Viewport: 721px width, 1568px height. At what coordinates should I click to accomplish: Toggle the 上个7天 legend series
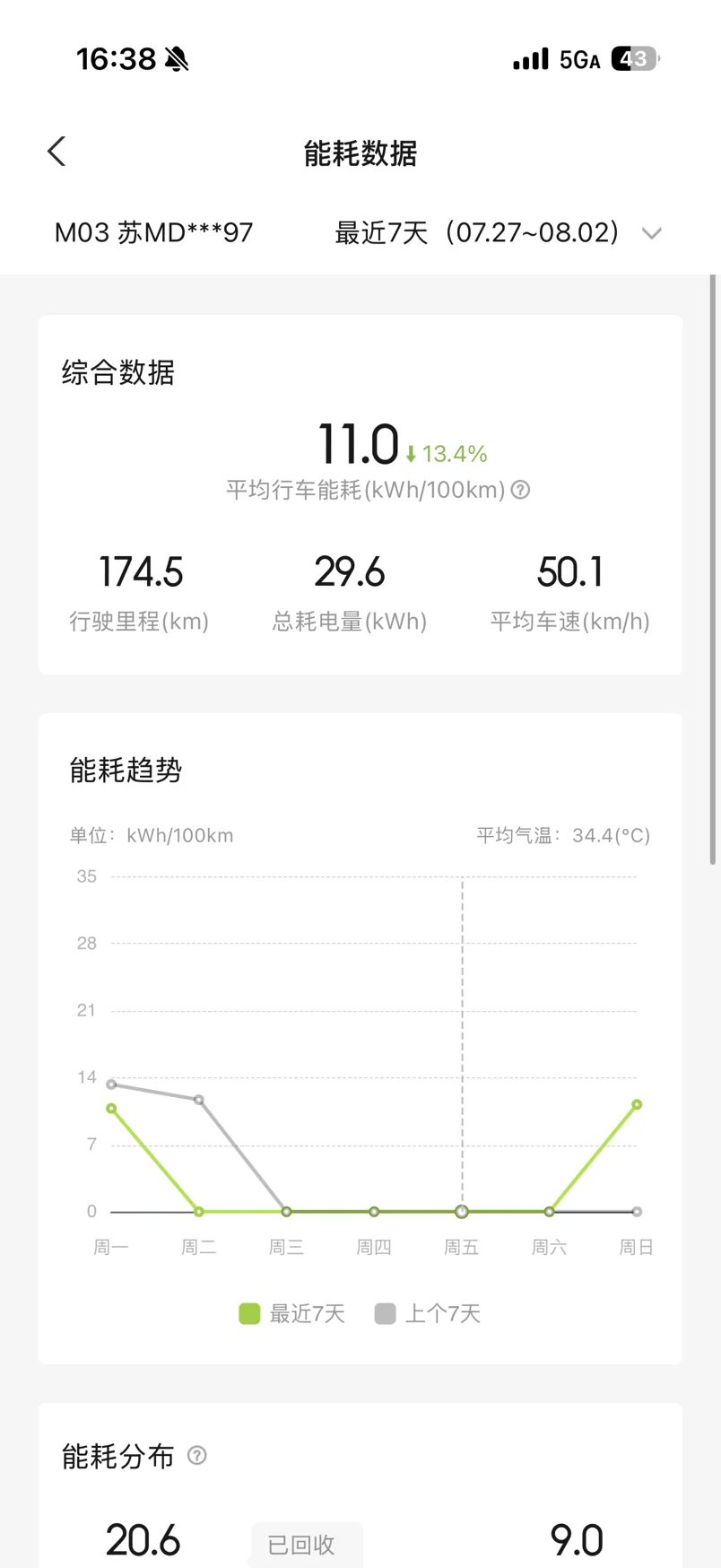point(428,1314)
